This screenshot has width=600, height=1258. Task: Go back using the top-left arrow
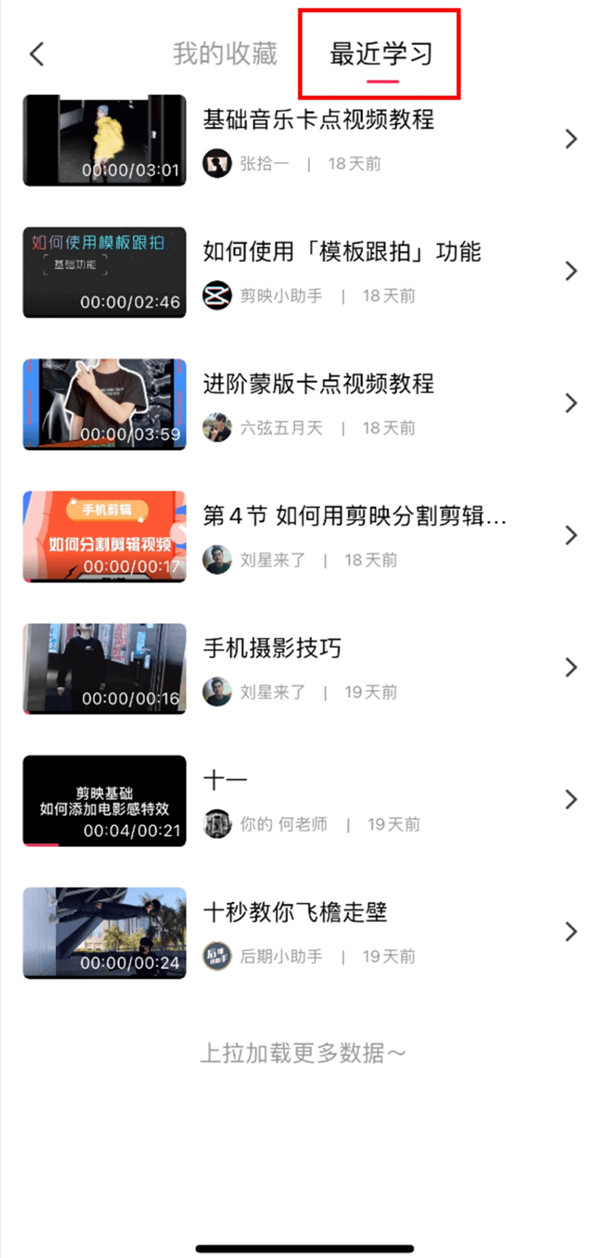coord(37,54)
